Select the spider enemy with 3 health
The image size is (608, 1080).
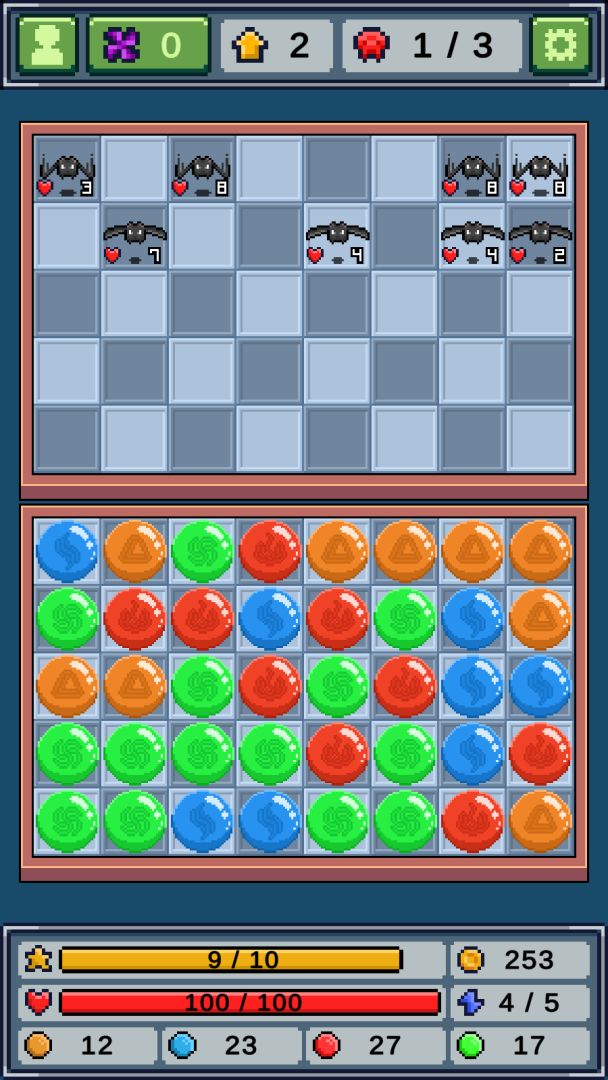tap(67, 170)
